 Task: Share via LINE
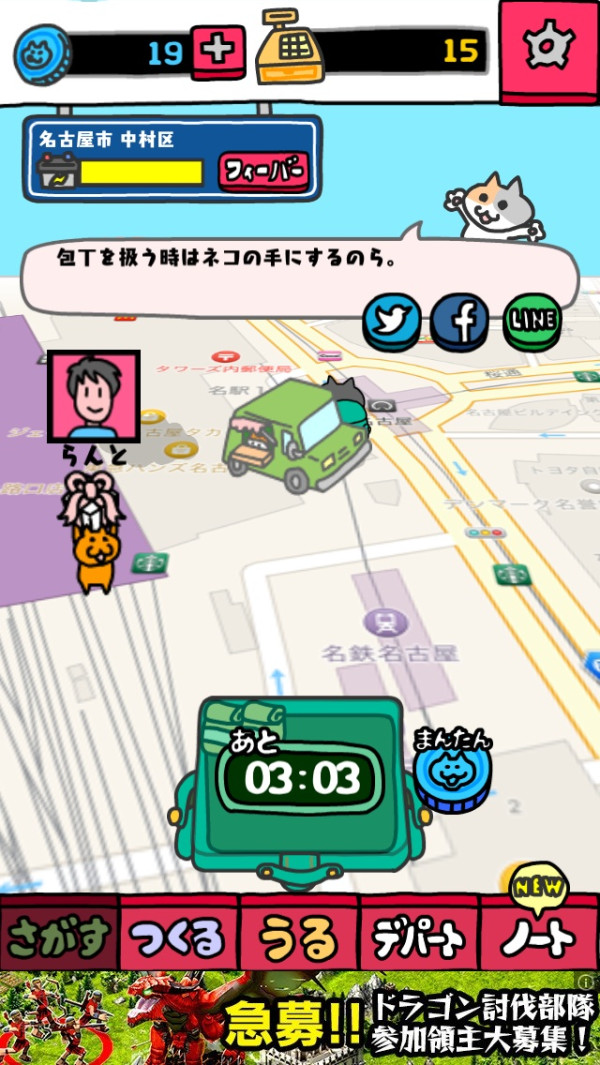pos(532,322)
